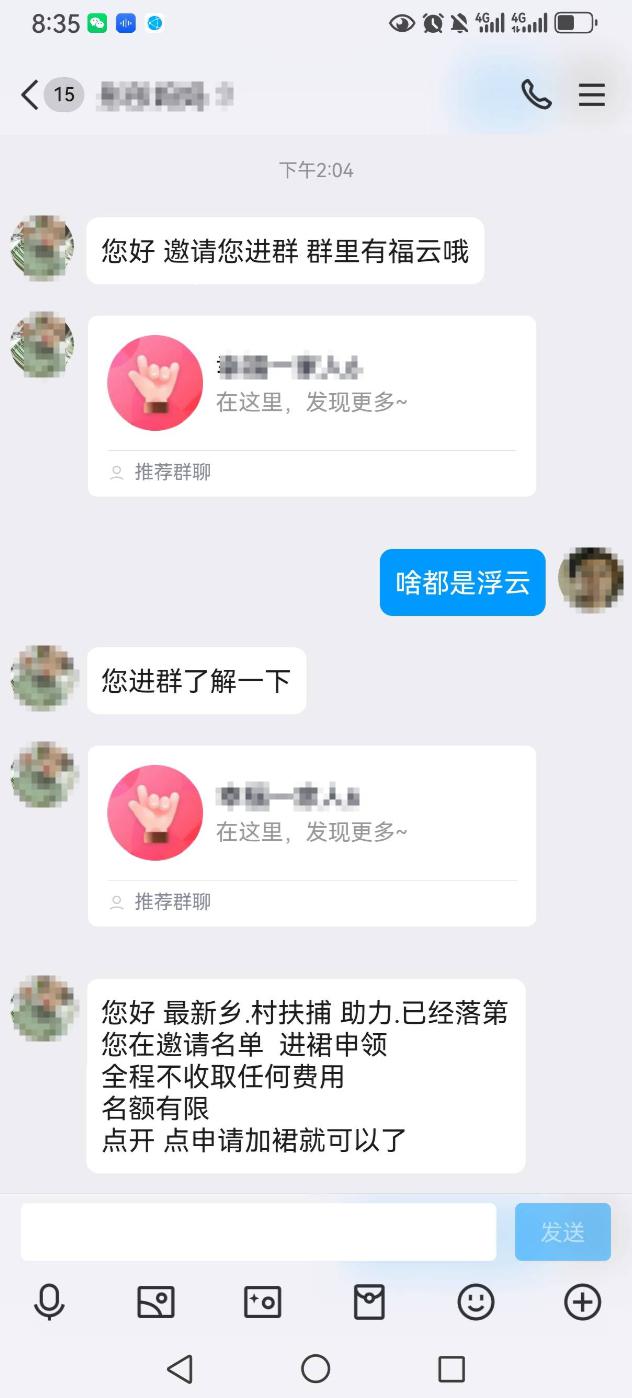View your own profile avatar beside 啥都是浮云
Viewport: 632px width, 1398px height.
tap(591, 580)
